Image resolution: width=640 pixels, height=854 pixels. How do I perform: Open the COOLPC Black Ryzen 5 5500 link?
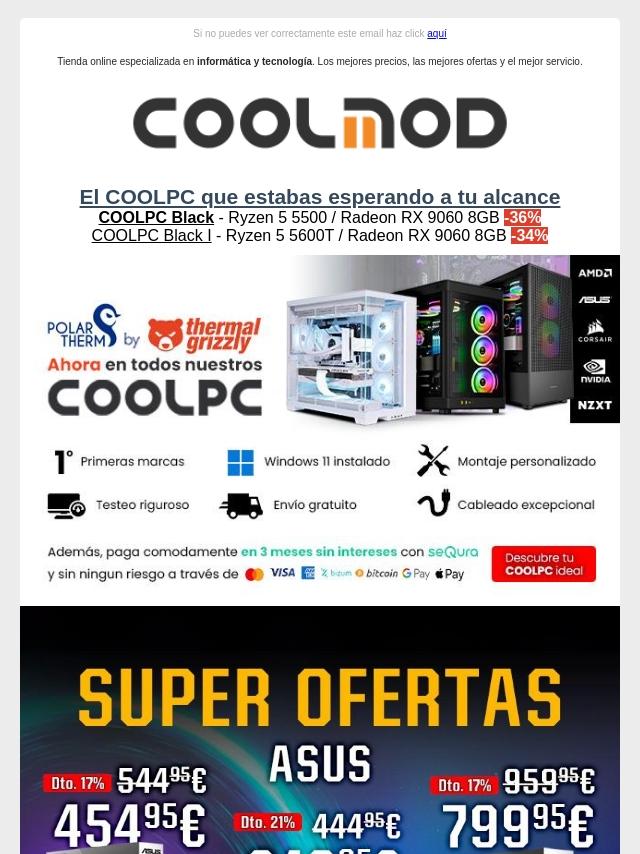156,218
